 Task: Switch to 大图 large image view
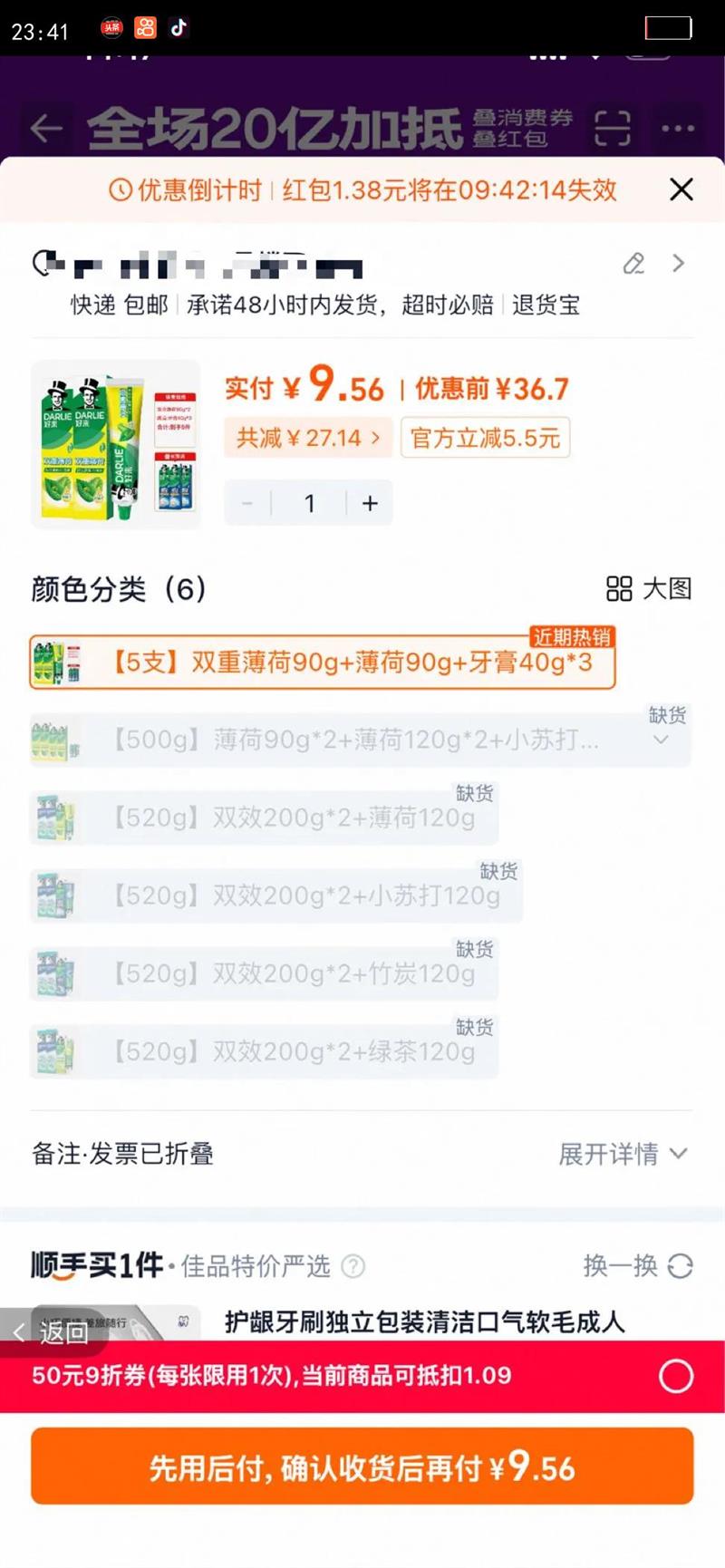point(649,589)
